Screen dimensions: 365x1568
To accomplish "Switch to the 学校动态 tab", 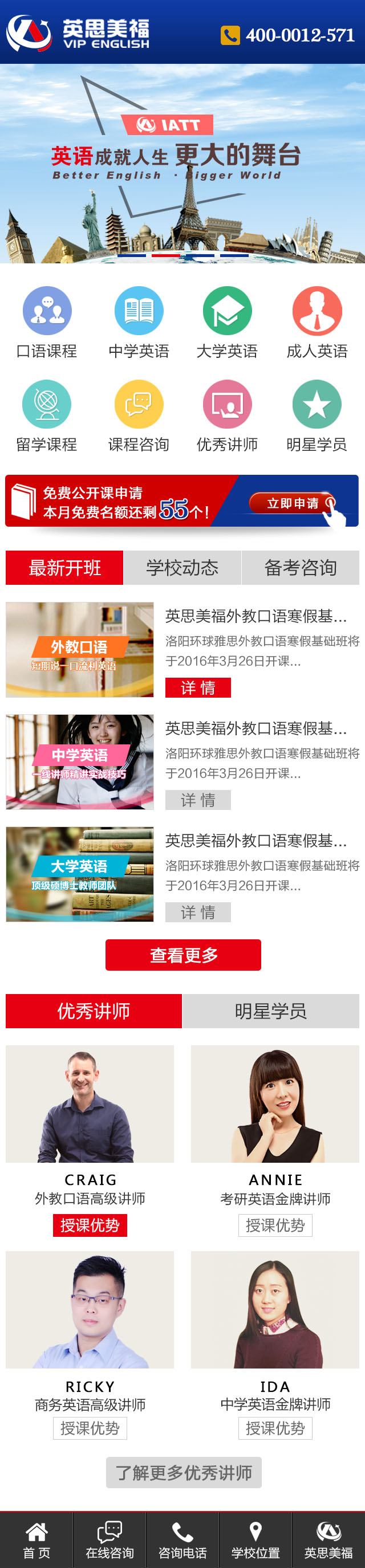I will pyautogui.click(x=182, y=568).
